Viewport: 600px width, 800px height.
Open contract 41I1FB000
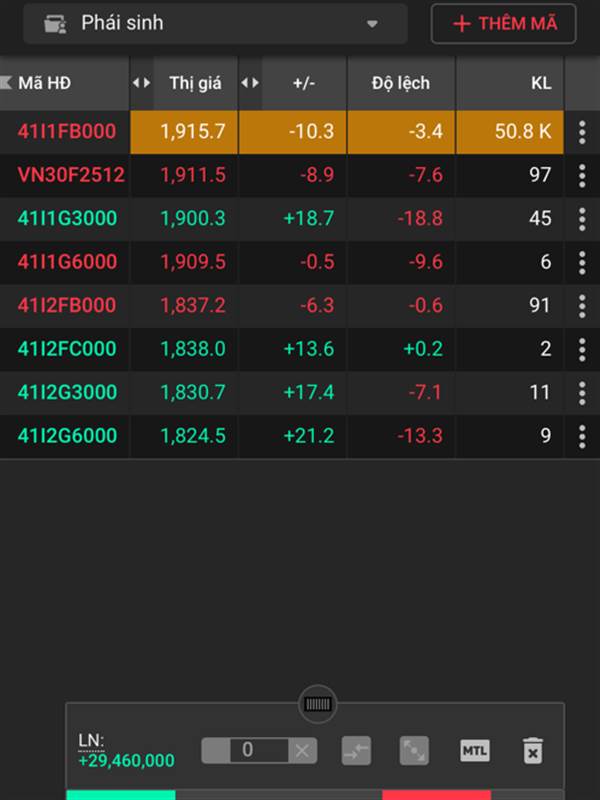pos(67,132)
